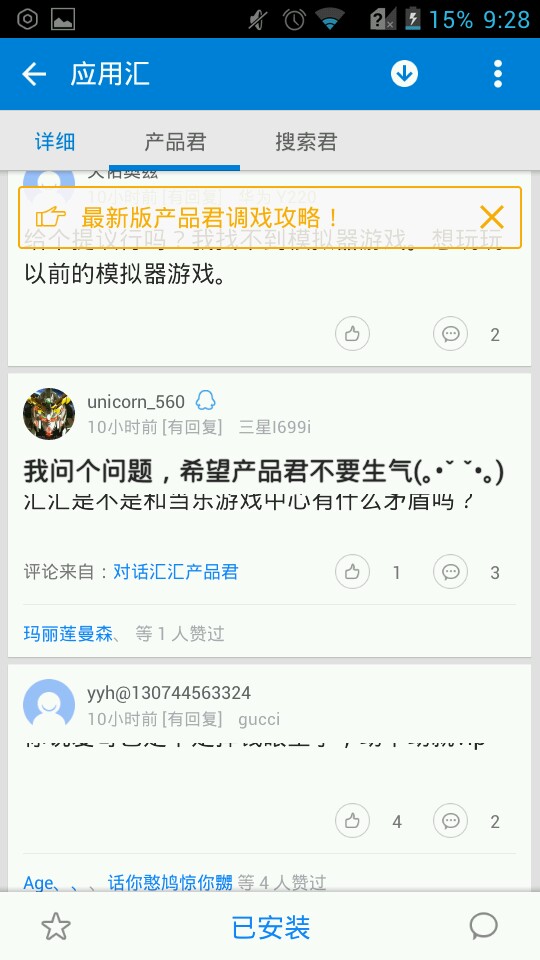Like the comment about 模拟器游戏
The height and width of the screenshot is (960, 540).
tap(352, 334)
